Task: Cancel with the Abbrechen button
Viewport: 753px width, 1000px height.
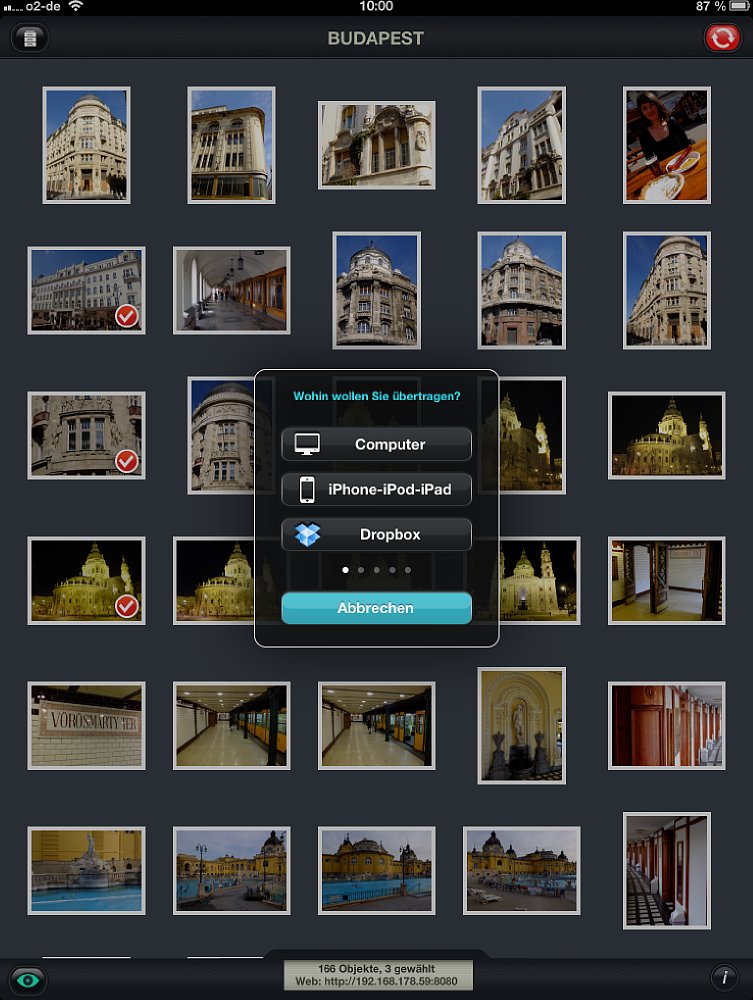Action: coord(376,607)
